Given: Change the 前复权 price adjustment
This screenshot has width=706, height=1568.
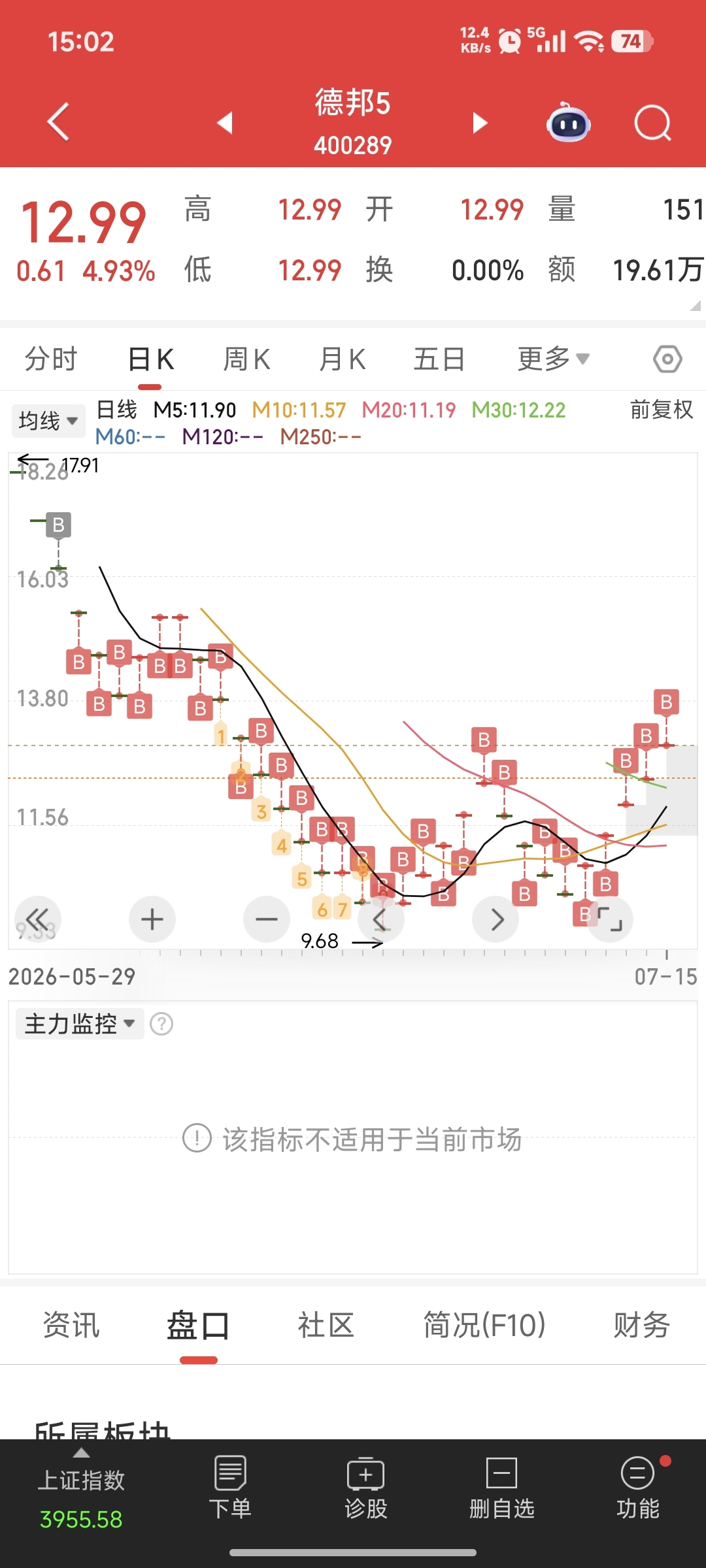Looking at the screenshot, I should click(661, 410).
